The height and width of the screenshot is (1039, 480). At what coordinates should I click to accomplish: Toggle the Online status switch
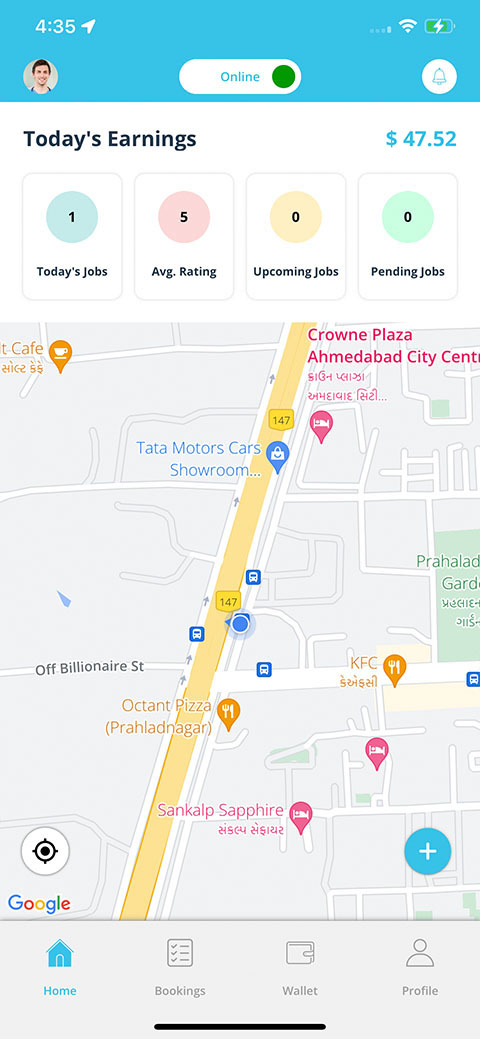tap(240, 77)
